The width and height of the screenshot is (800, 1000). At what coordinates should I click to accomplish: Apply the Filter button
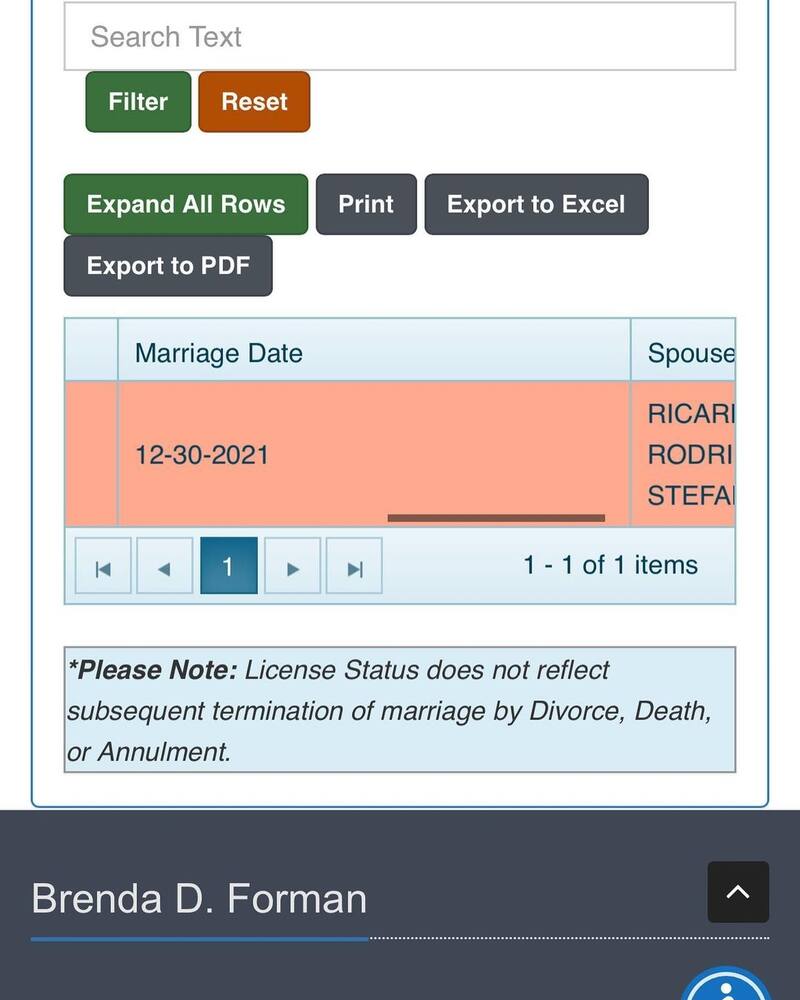click(x=138, y=102)
